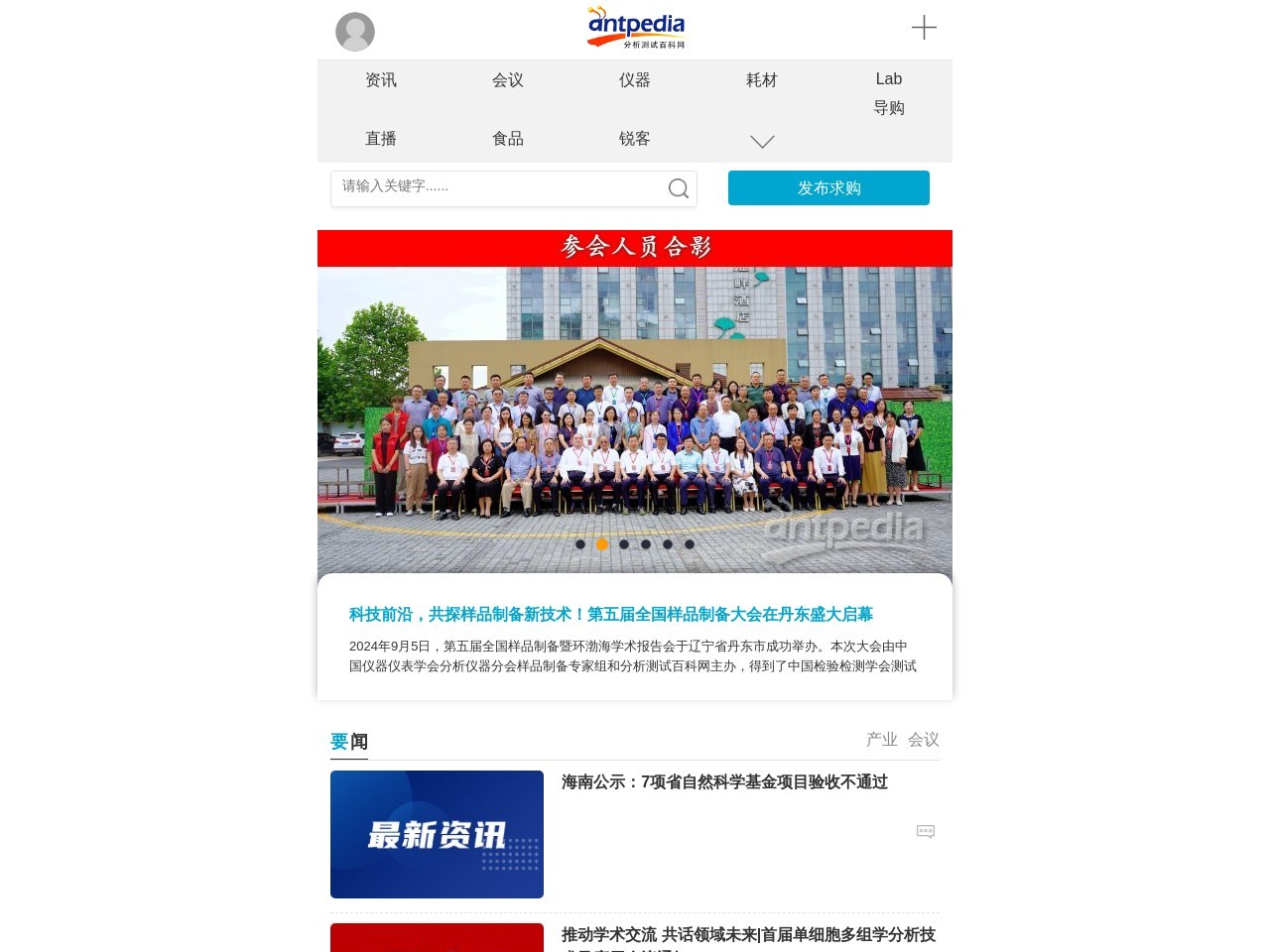This screenshot has width=1270, height=952.
Task: Switch to the 会议 news tab
Action: [923, 740]
